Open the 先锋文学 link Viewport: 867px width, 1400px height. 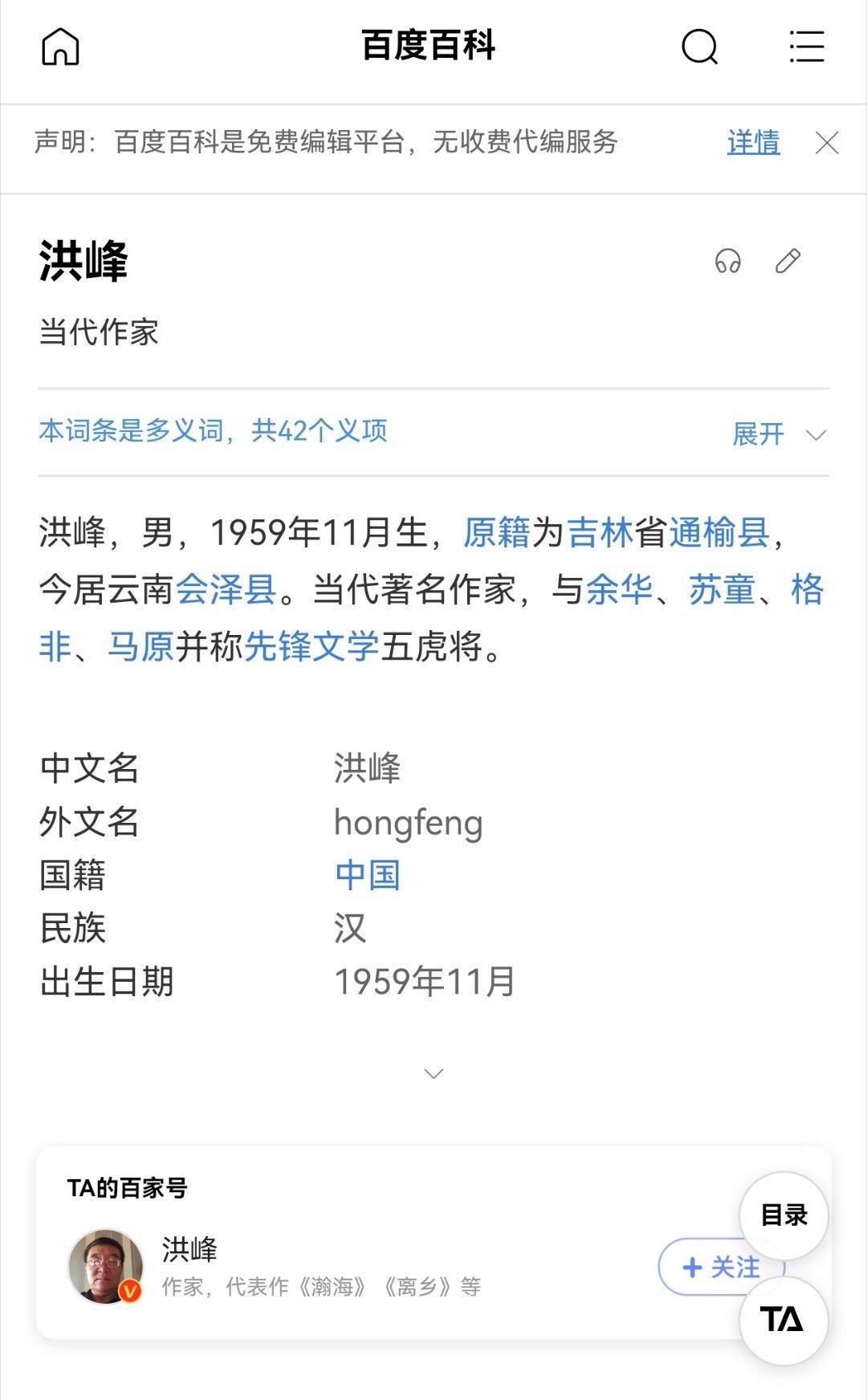pos(311,646)
